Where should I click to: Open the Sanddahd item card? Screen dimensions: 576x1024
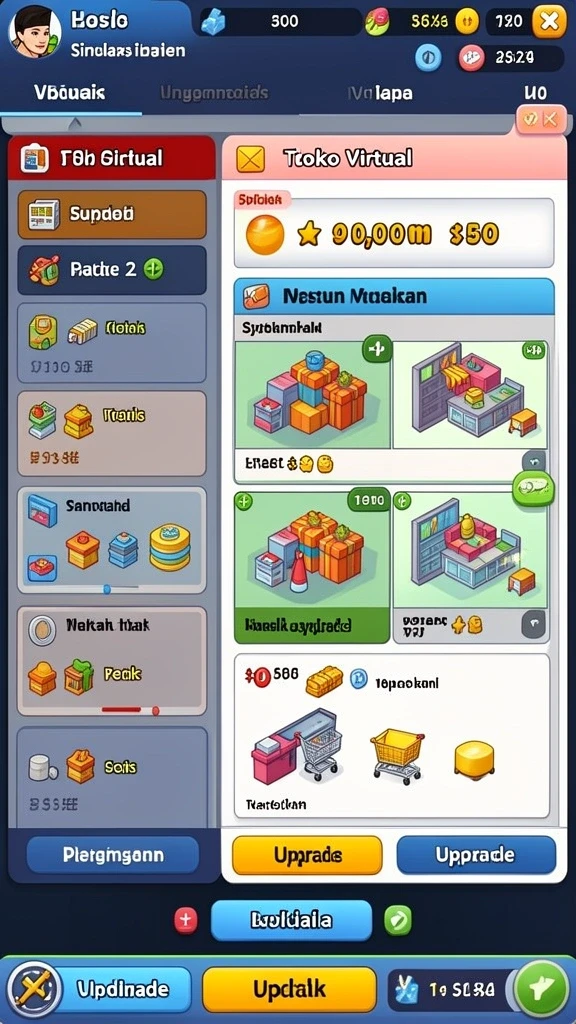[112, 540]
